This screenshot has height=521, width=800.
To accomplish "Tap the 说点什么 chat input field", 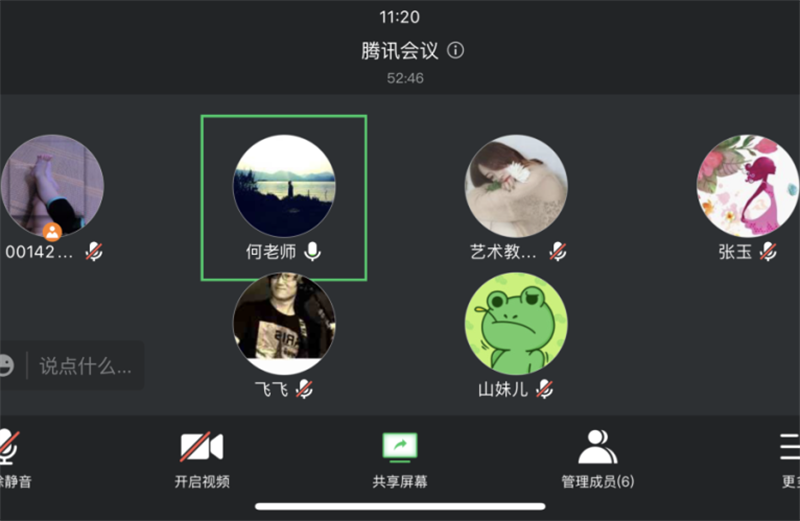I will 86,366.
